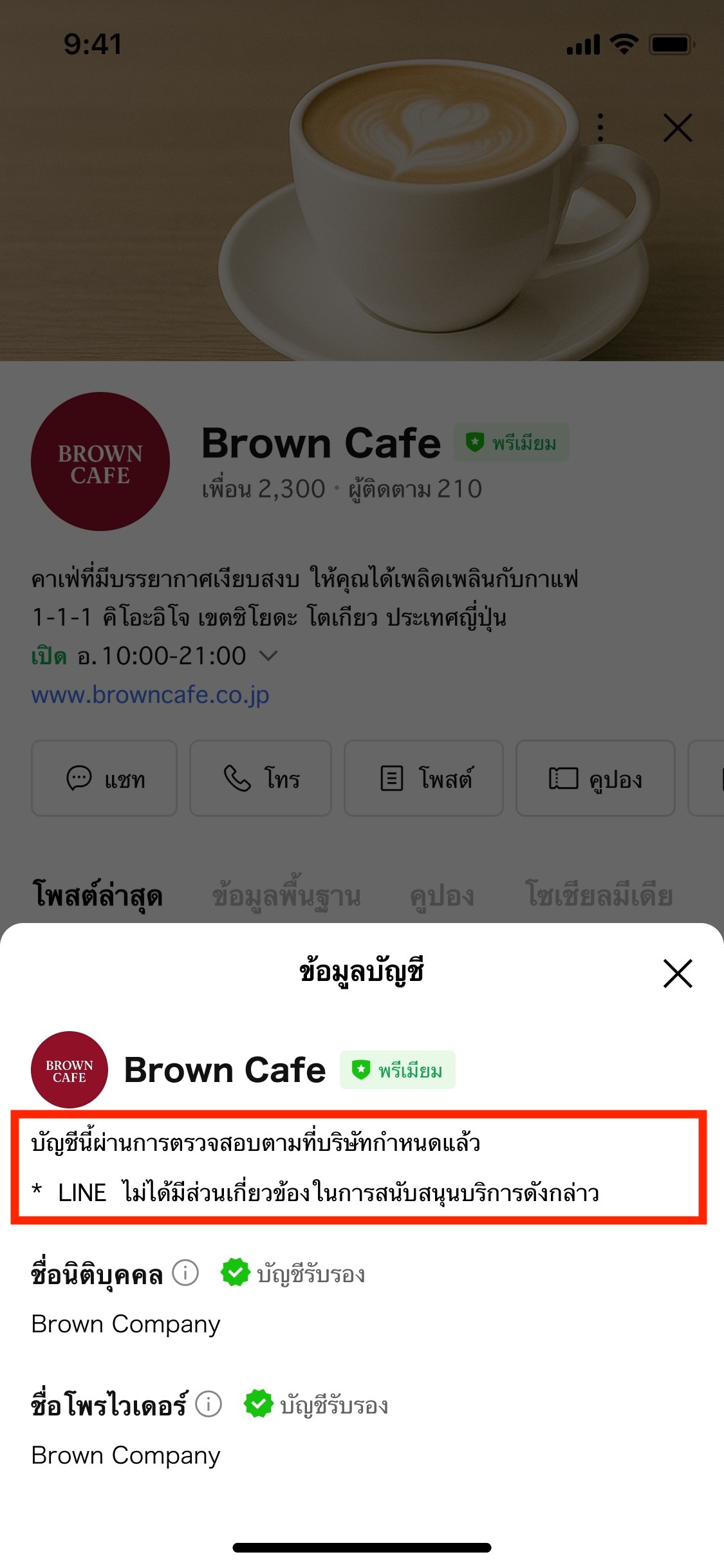Screen dimensions: 724x1568
Task: Switch to the ข้อมูลพื้นฐาน tab
Action: click(x=286, y=895)
